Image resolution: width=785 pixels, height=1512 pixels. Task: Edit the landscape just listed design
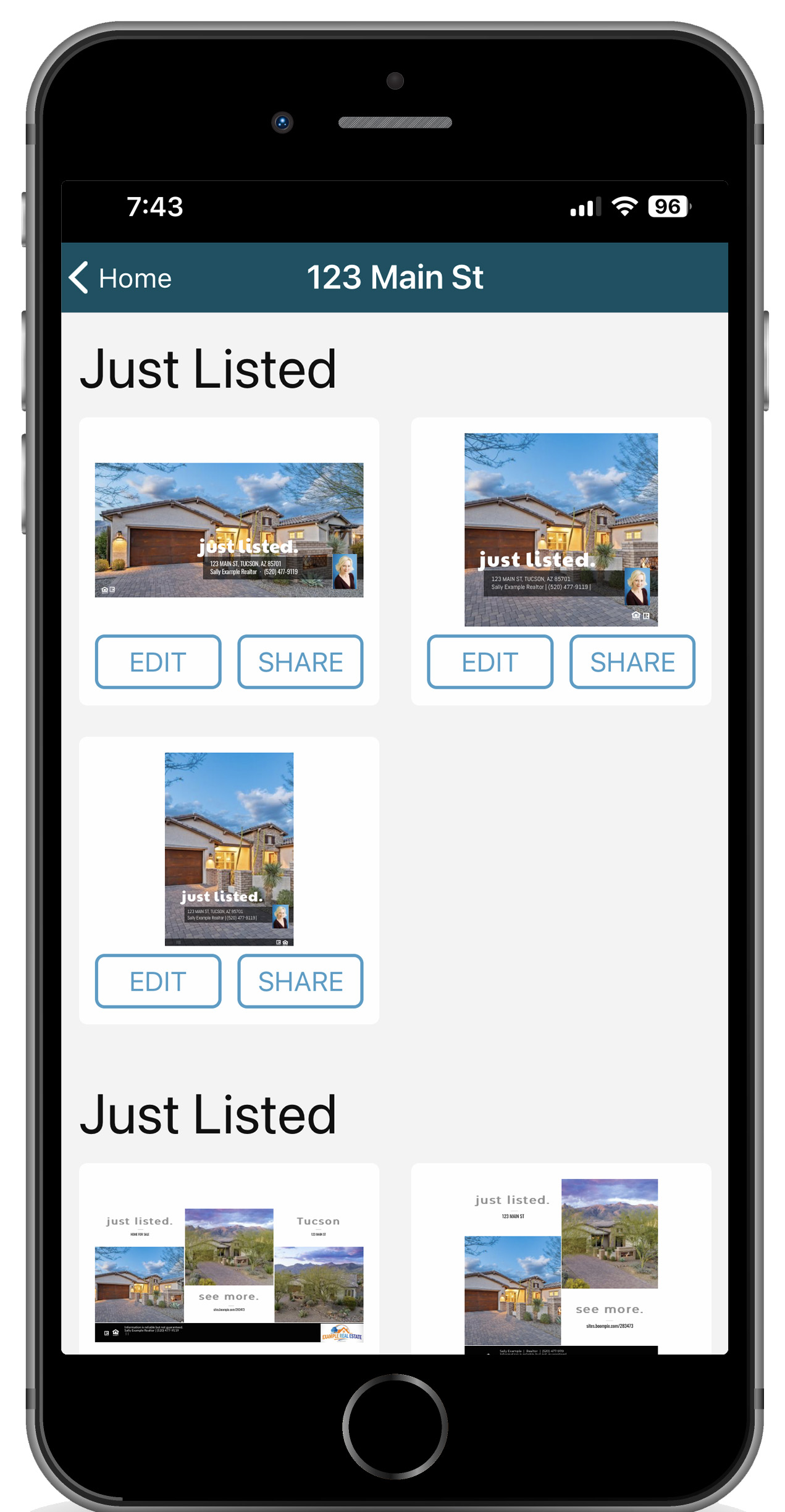pos(158,661)
